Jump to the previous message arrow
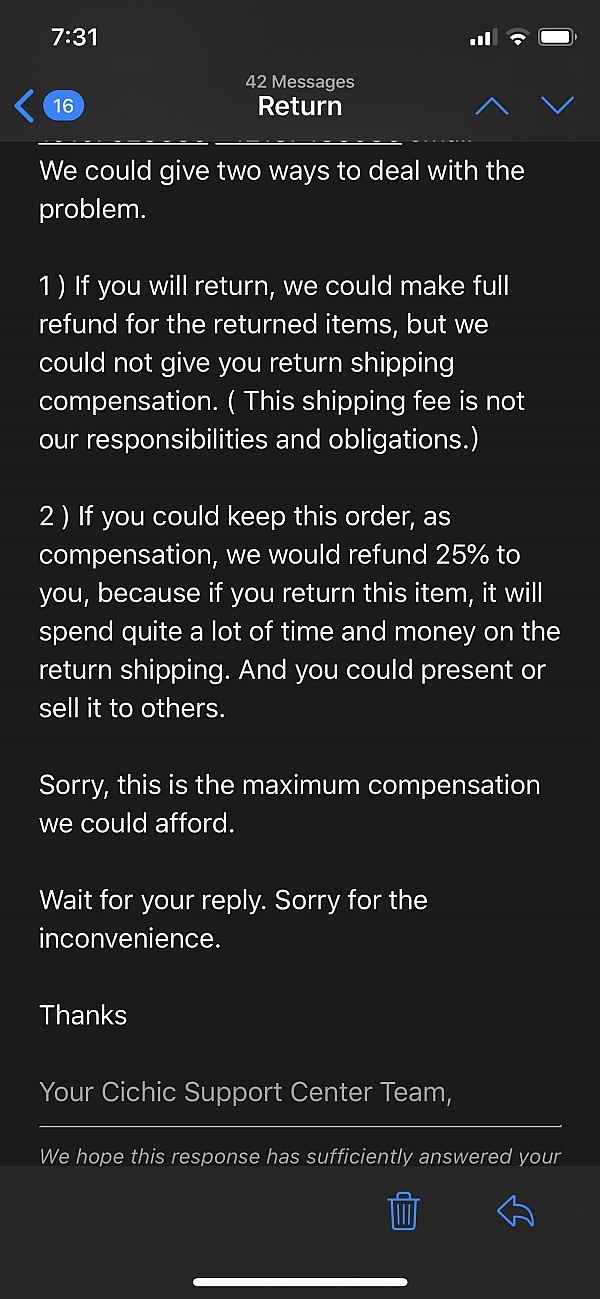Image resolution: width=600 pixels, height=1299 pixels. 491,106
